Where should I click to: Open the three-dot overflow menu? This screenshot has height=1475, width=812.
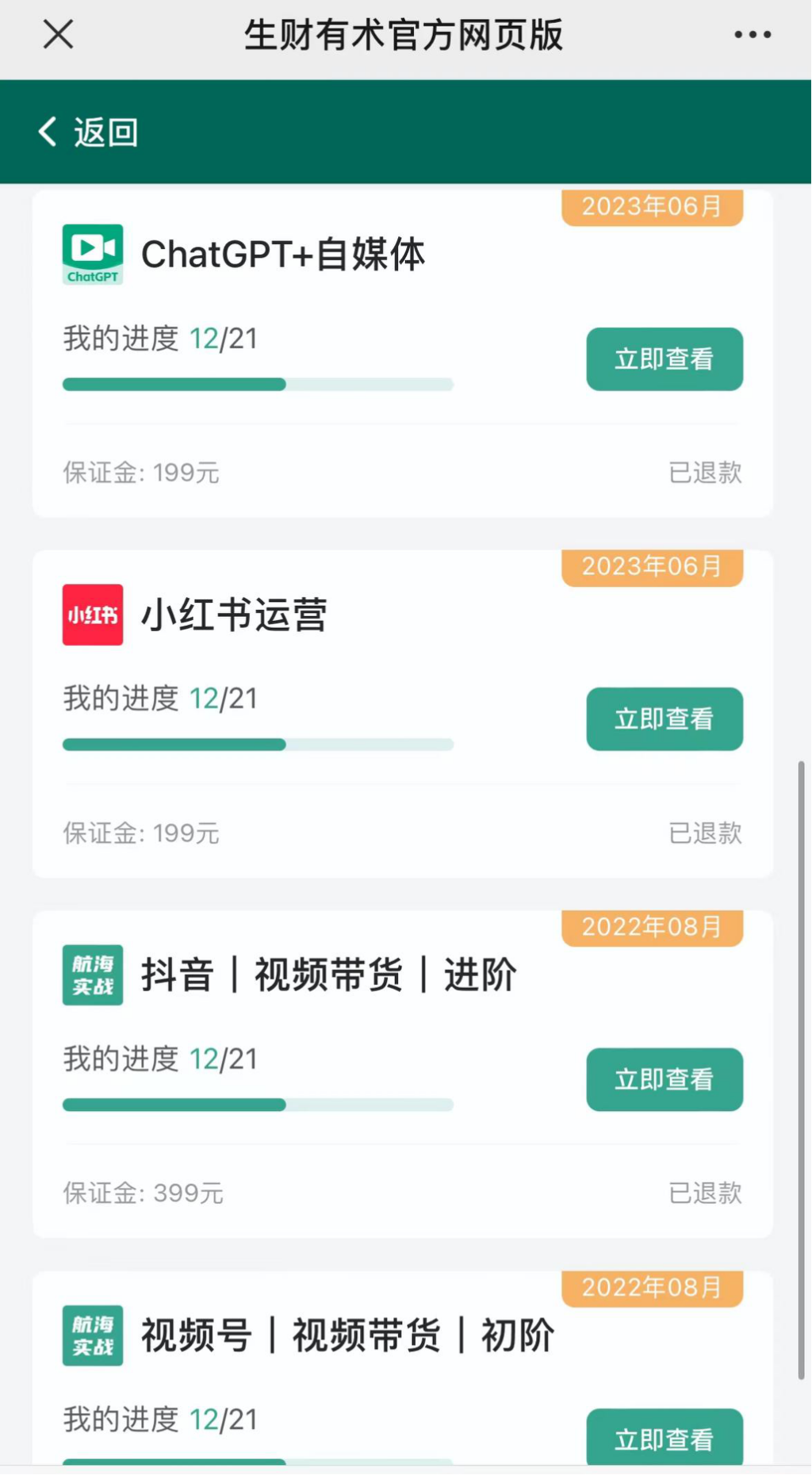[752, 35]
